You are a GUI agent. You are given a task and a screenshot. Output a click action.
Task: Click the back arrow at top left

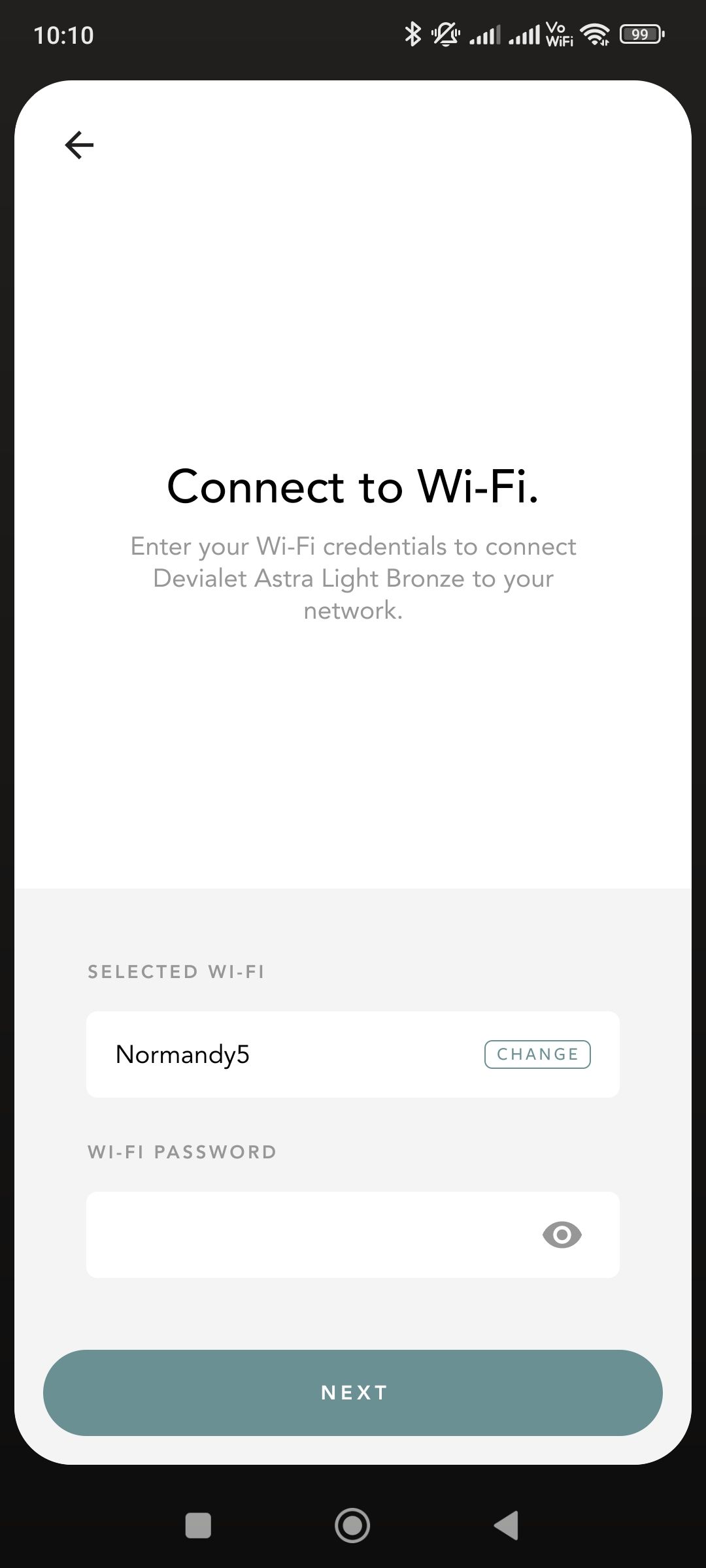(78, 144)
